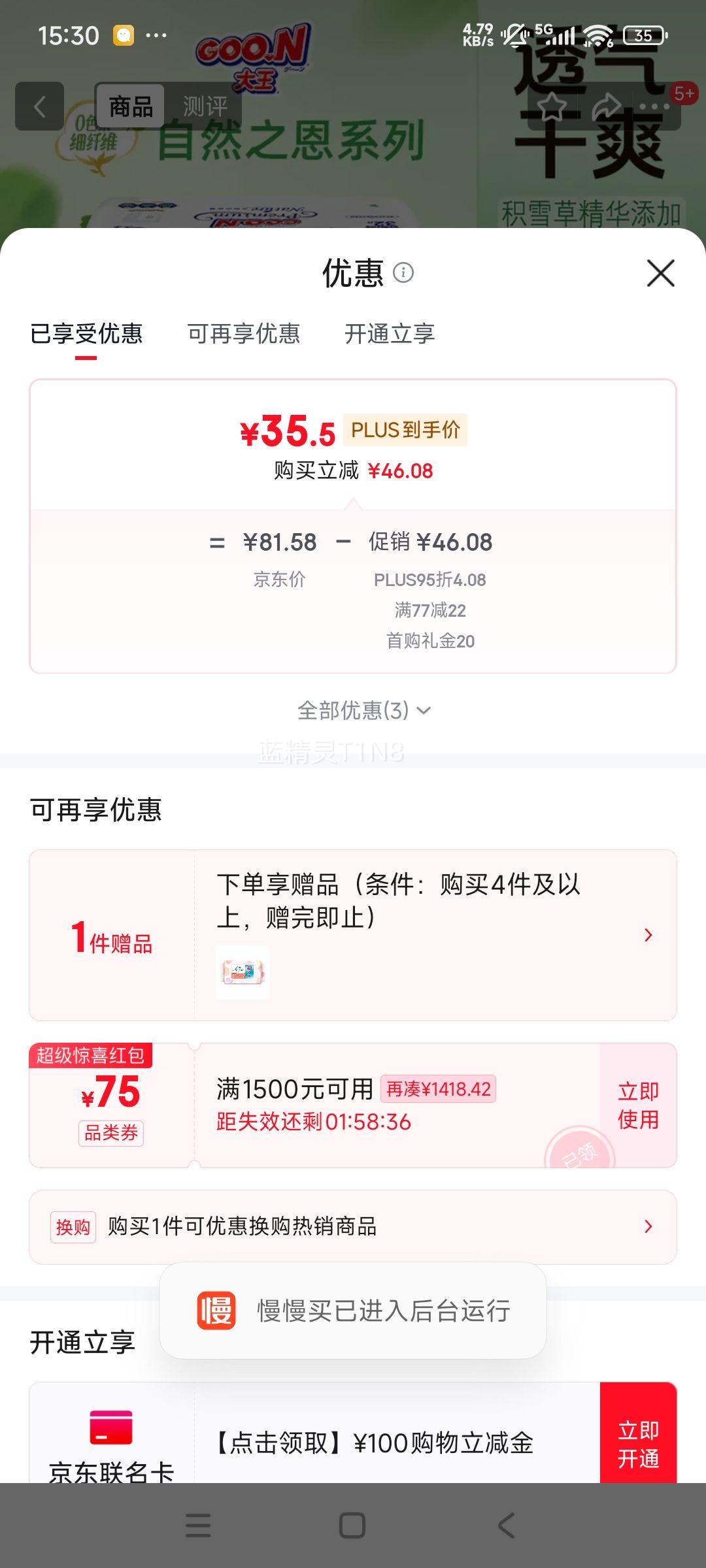Open the gift details via its chevron
Screen dimensions: 706x1568
coord(648,934)
